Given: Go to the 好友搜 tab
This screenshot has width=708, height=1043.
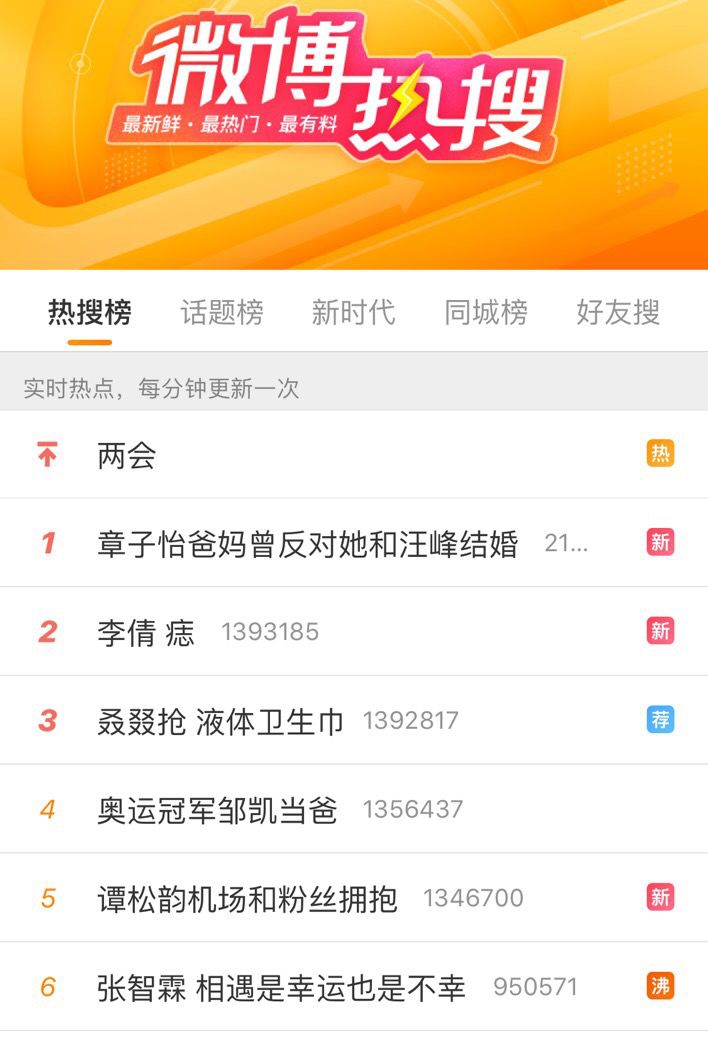Looking at the screenshot, I should coord(618,312).
